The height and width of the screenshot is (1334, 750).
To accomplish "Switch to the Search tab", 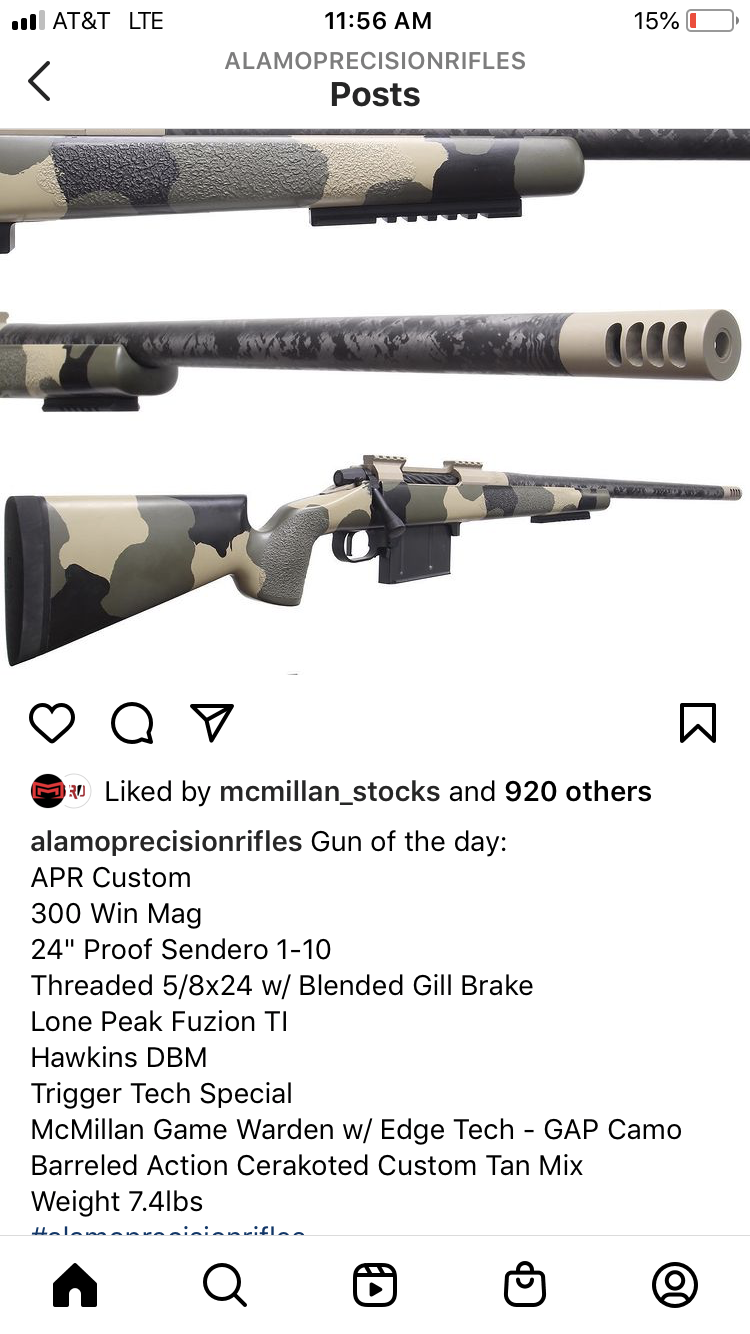I will [x=225, y=1285].
